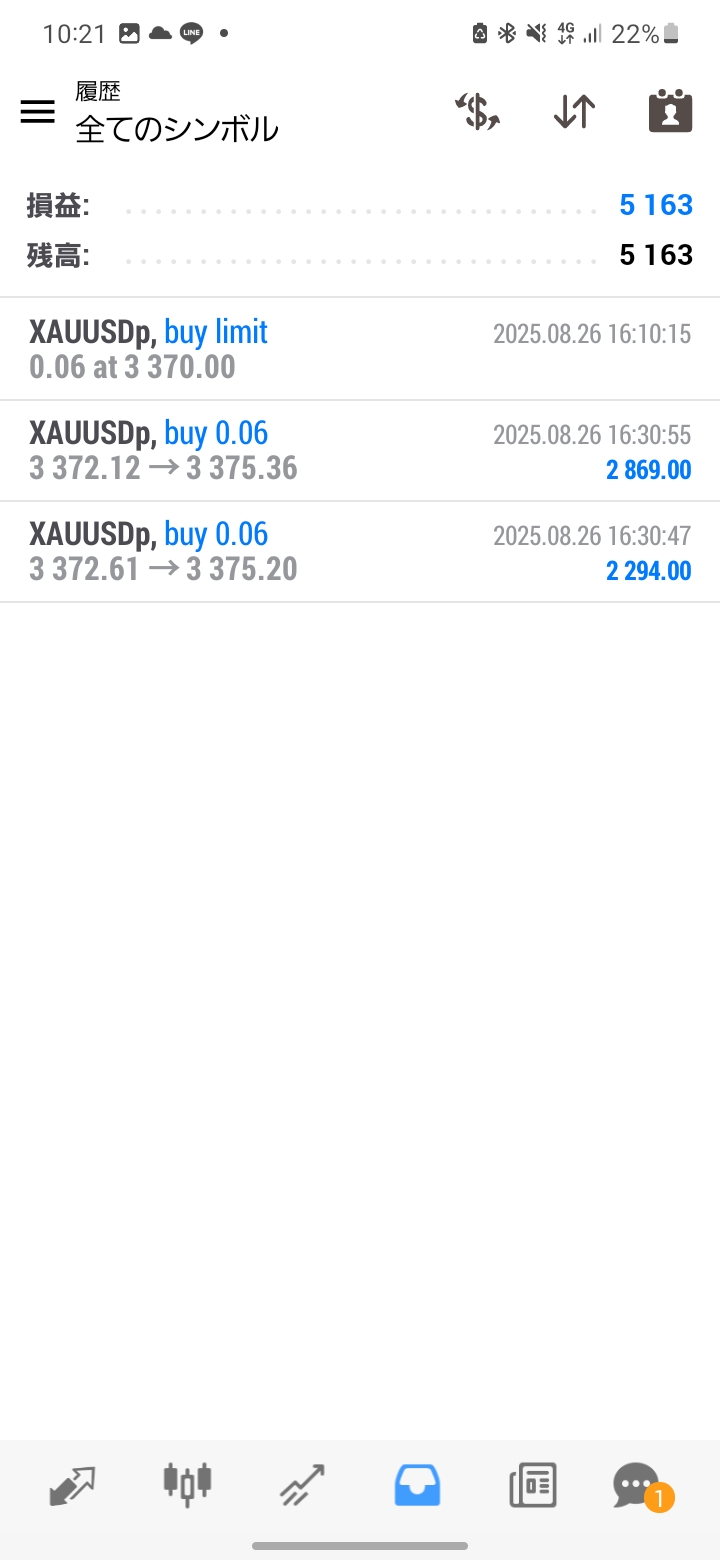
Task: Switch to the Trade tab
Action: pos(302,1485)
